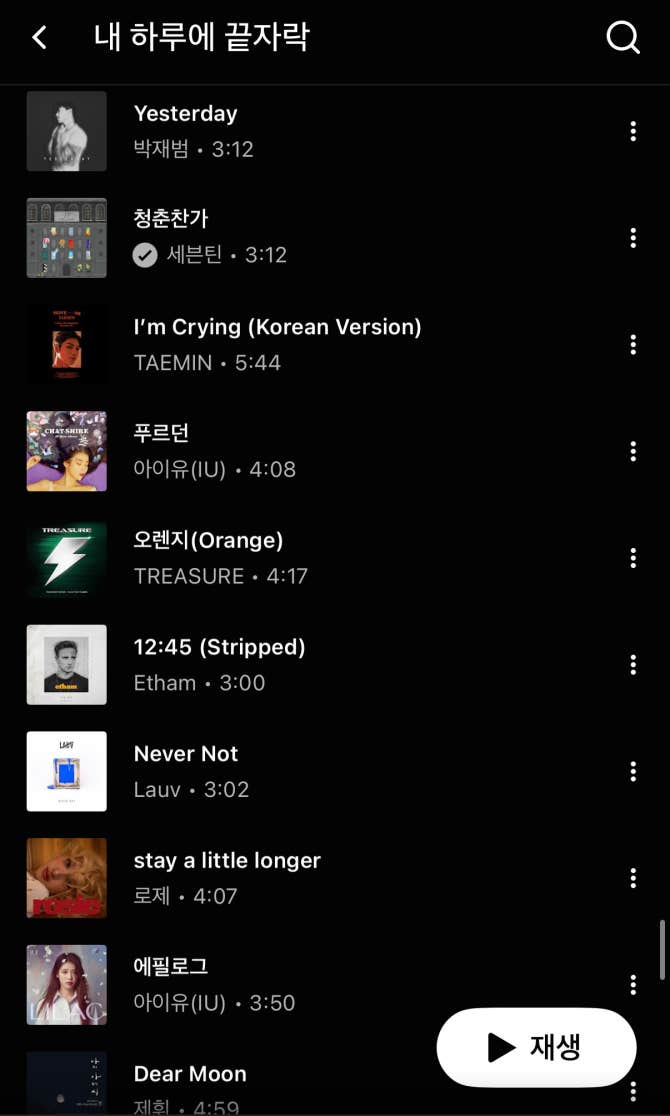This screenshot has height=1116, width=670.
Task: Open search with the magnifier icon
Action: click(622, 38)
